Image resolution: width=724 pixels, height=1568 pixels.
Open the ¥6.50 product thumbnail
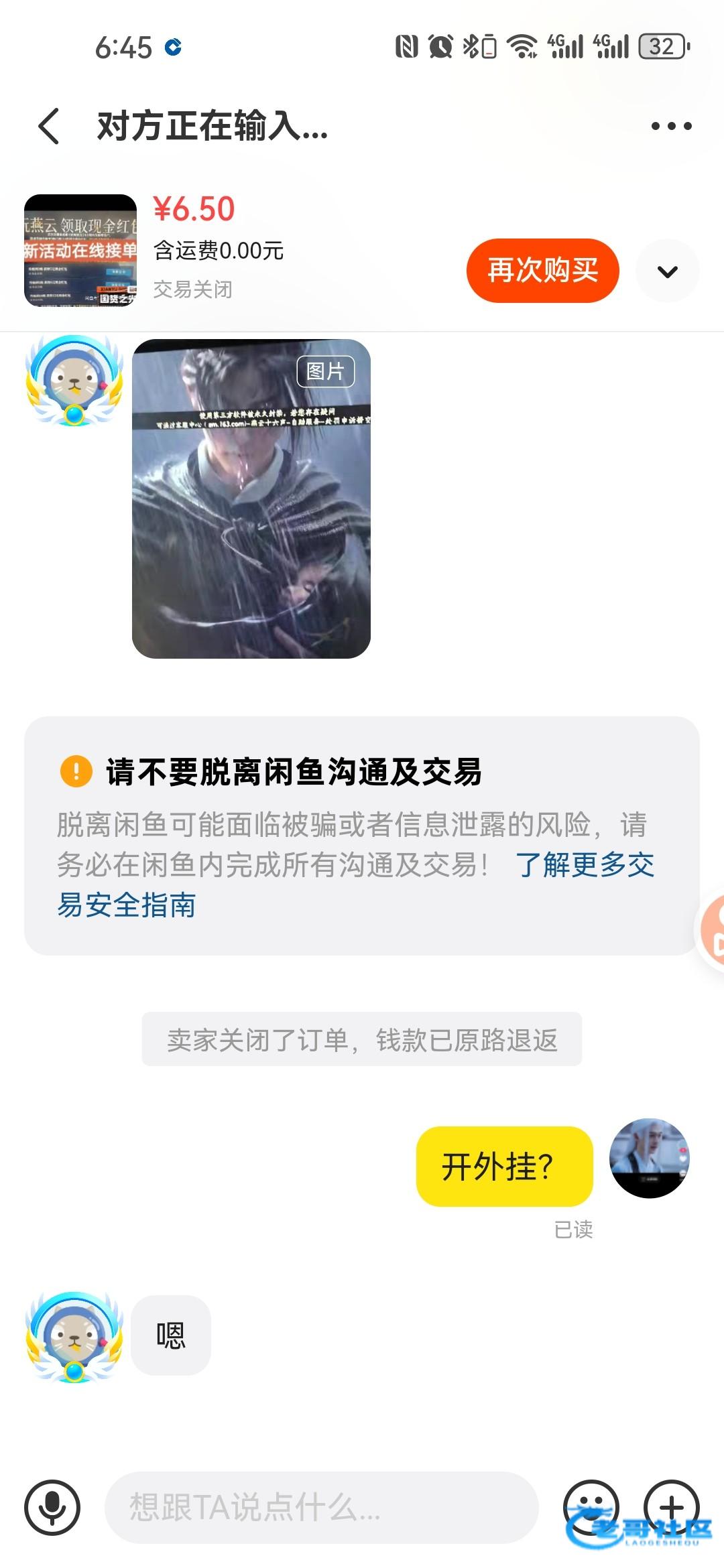80,251
